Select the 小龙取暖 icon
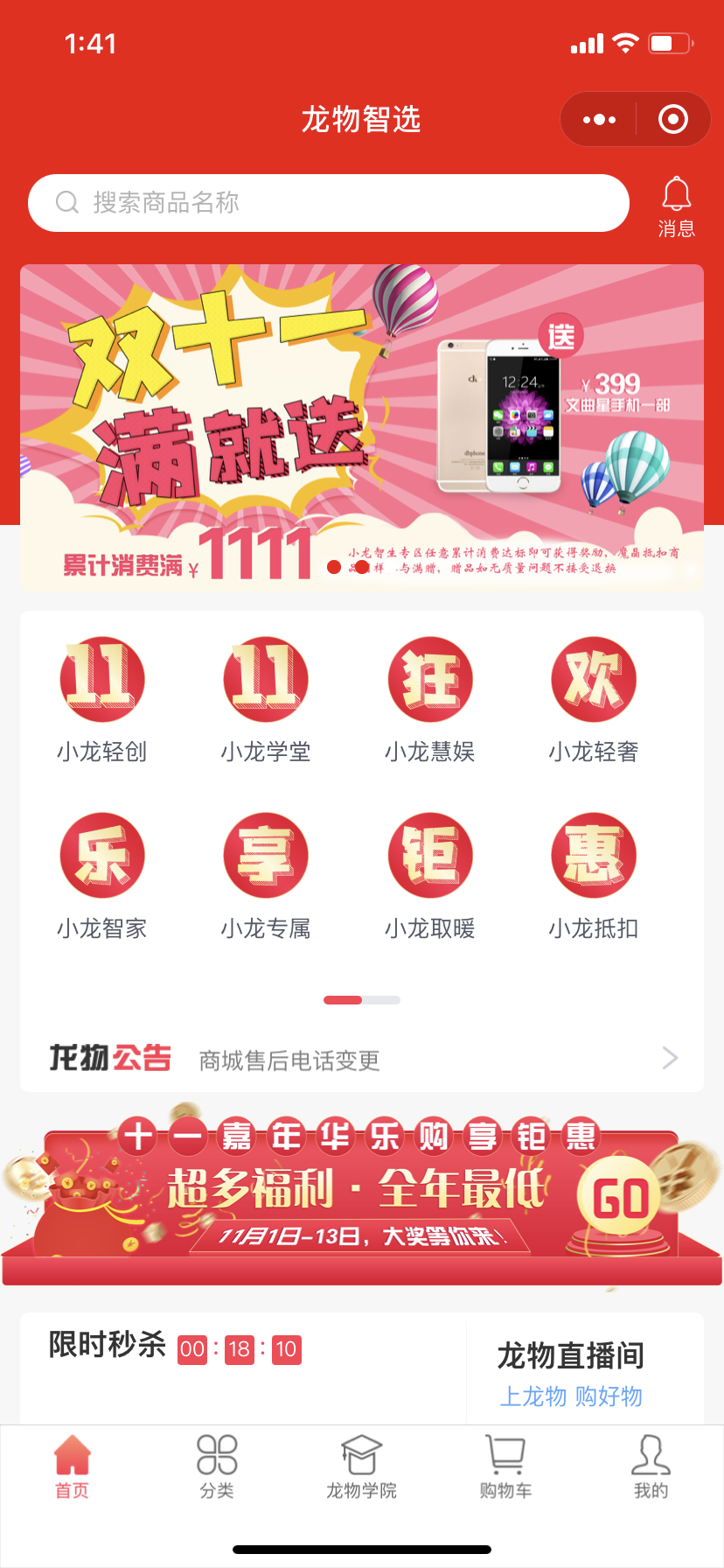Image resolution: width=724 pixels, height=1568 pixels. click(430, 855)
